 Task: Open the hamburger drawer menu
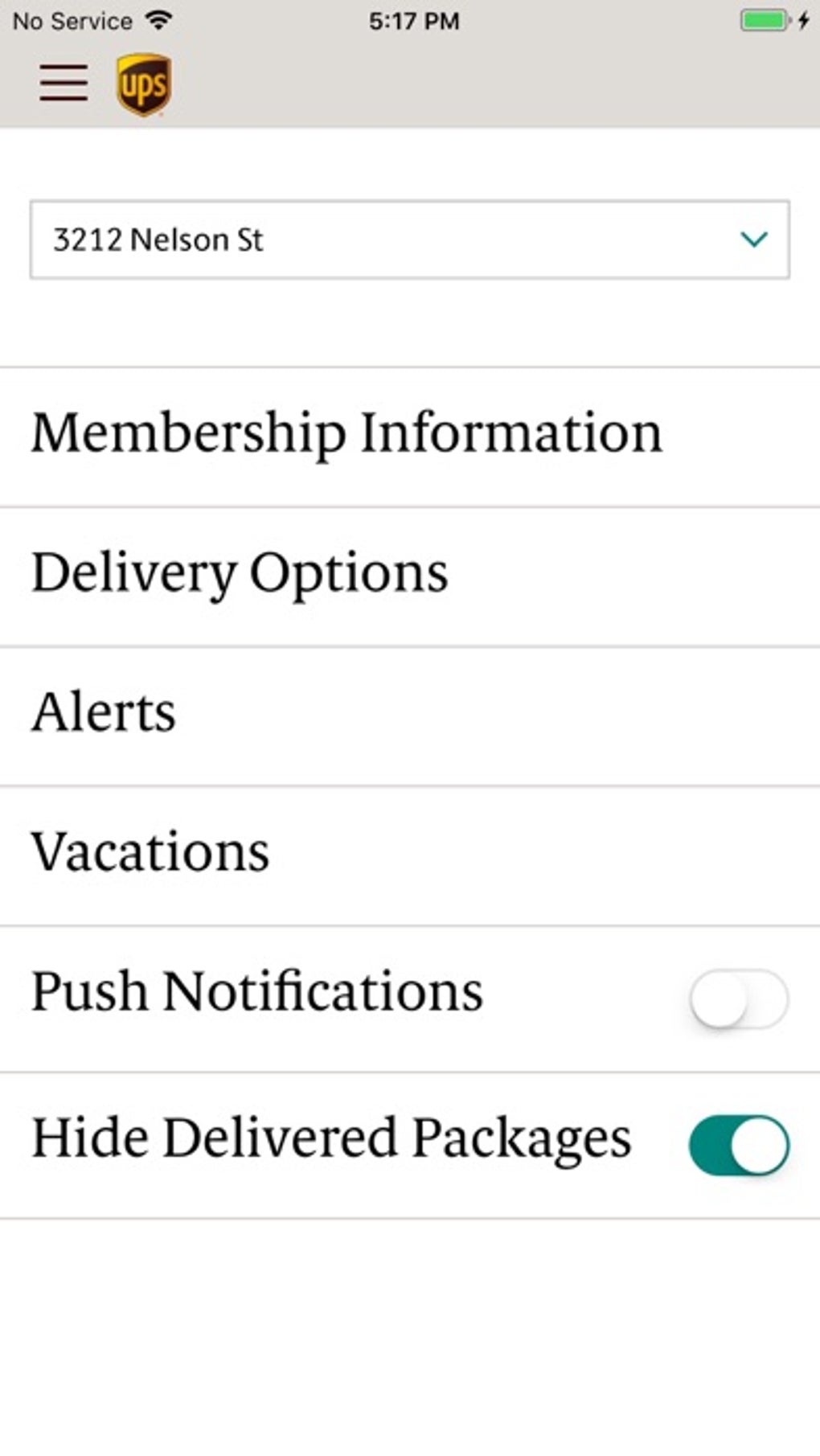tap(64, 83)
